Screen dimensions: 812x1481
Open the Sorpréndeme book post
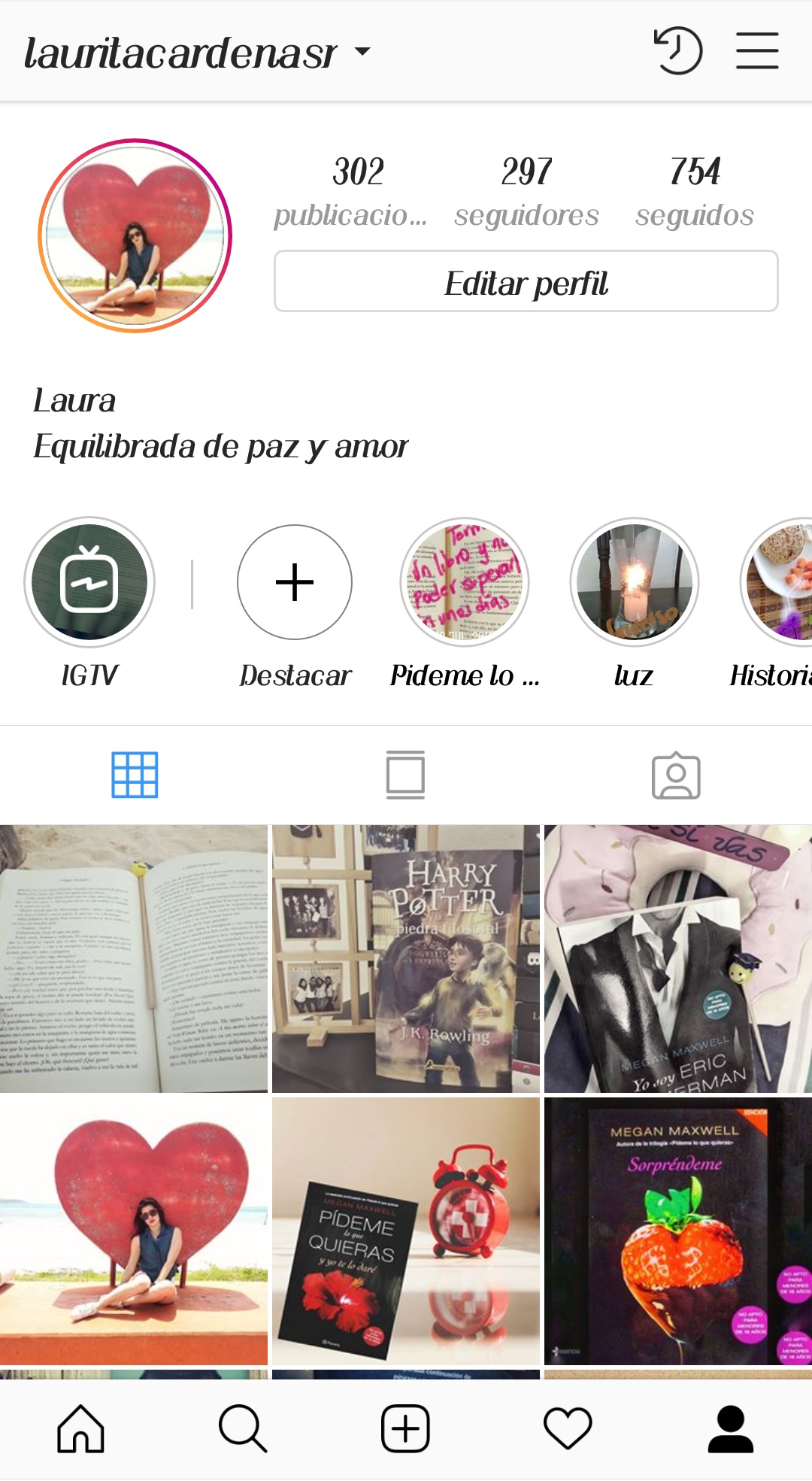[677, 1231]
